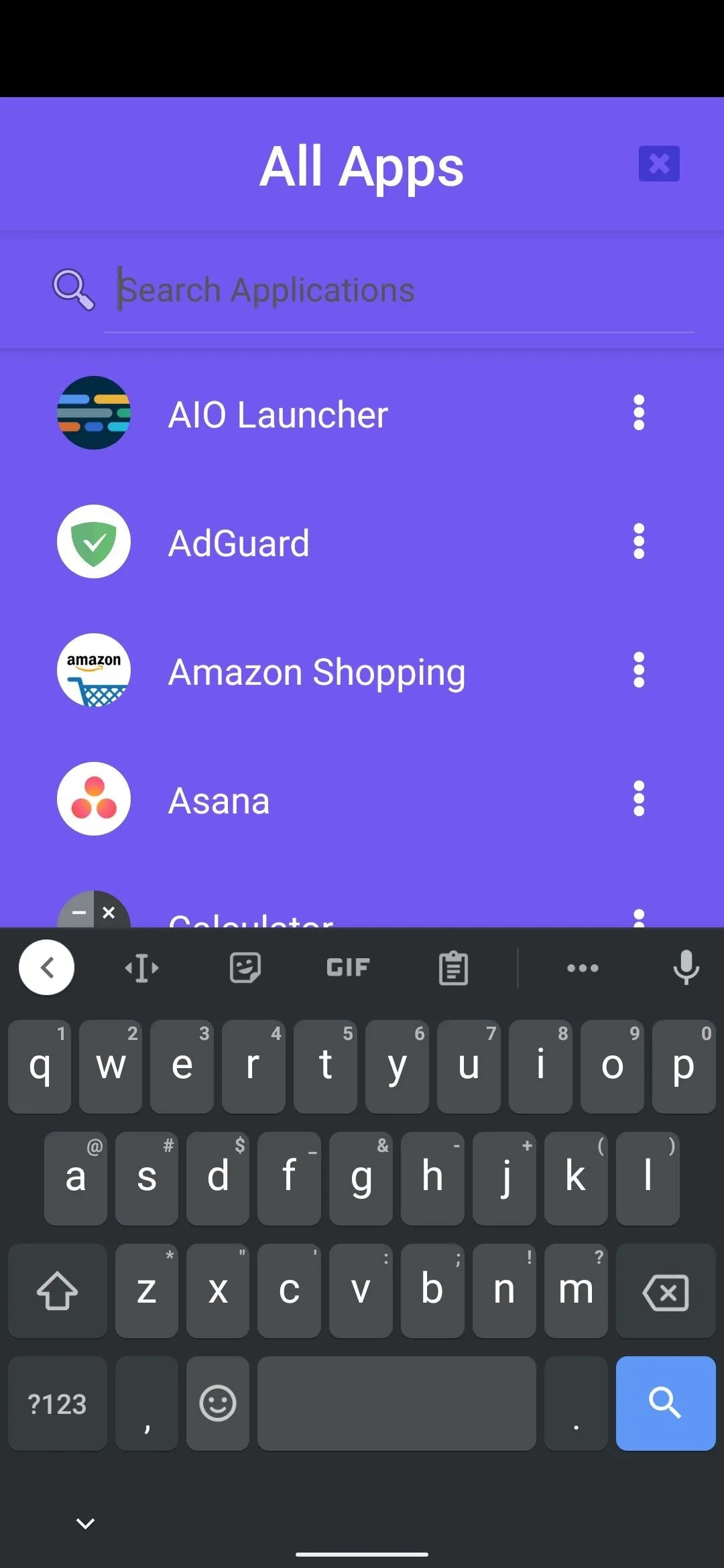Screen dimensions: 724x1568
Task: Hide the keyboard with the down chevron
Action: coord(85,1524)
